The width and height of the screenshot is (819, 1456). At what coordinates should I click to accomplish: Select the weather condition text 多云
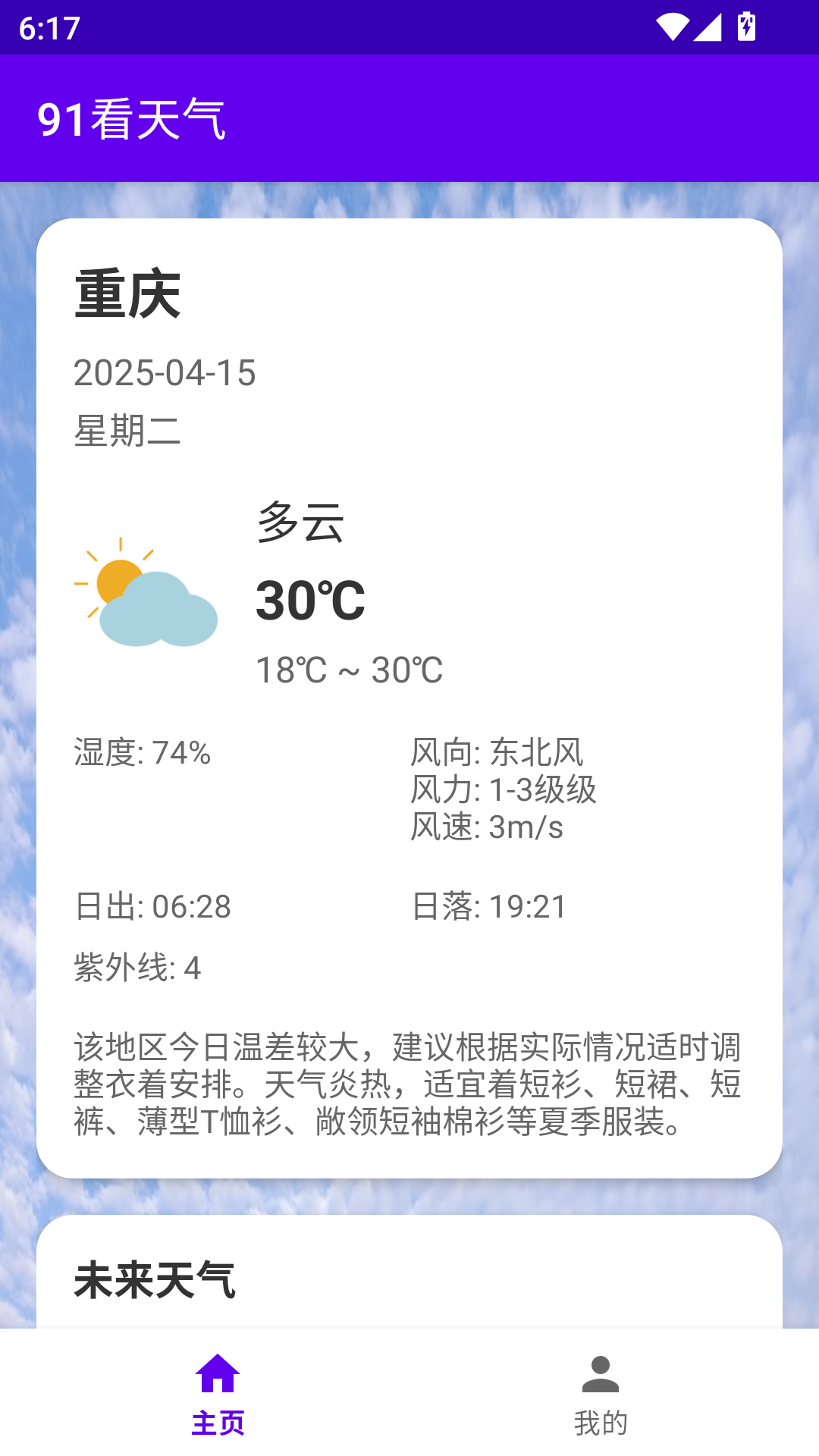pos(300,524)
